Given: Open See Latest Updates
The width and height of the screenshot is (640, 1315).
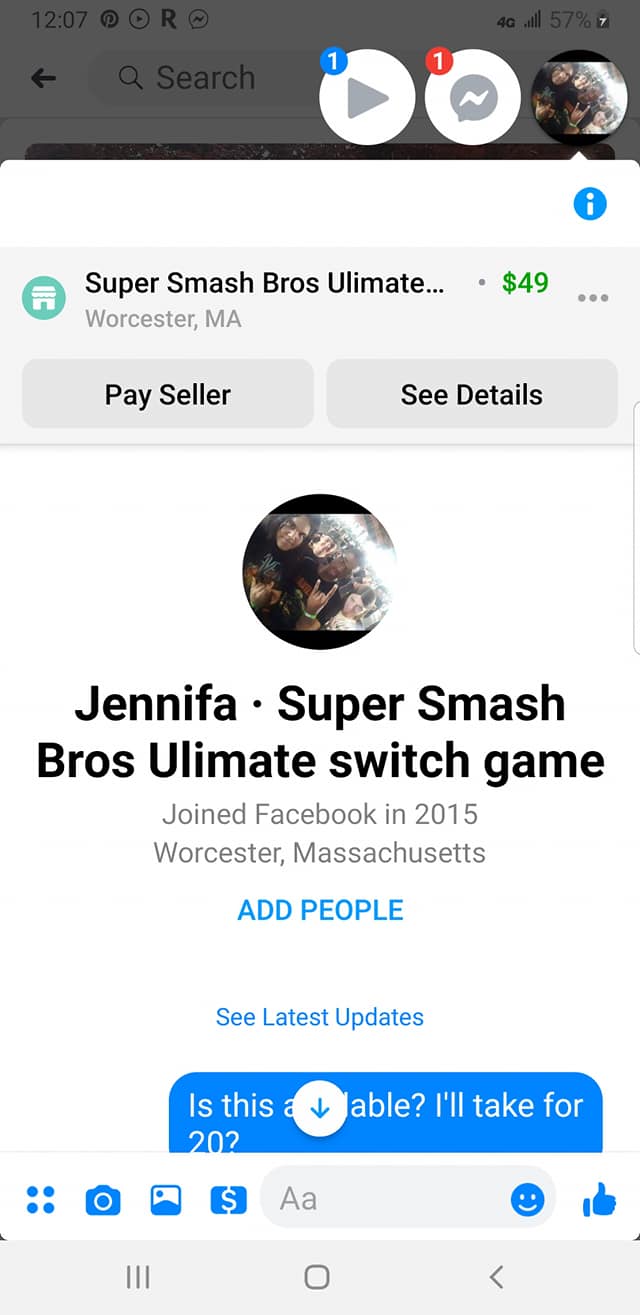Looking at the screenshot, I should (320, 1017).
